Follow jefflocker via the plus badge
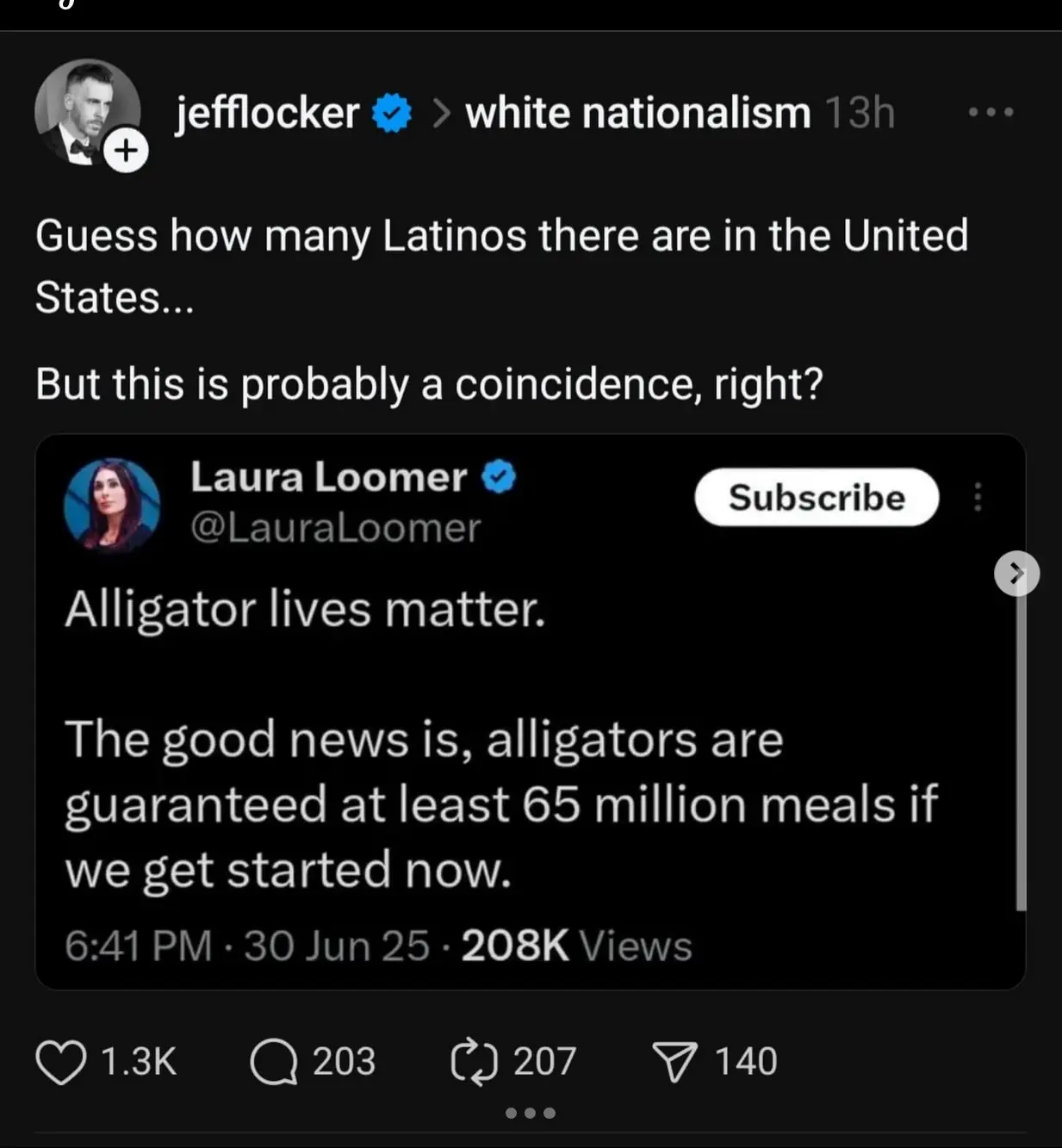The width and height of the screenshot is (1062, 1148). [x=126, y=151]
